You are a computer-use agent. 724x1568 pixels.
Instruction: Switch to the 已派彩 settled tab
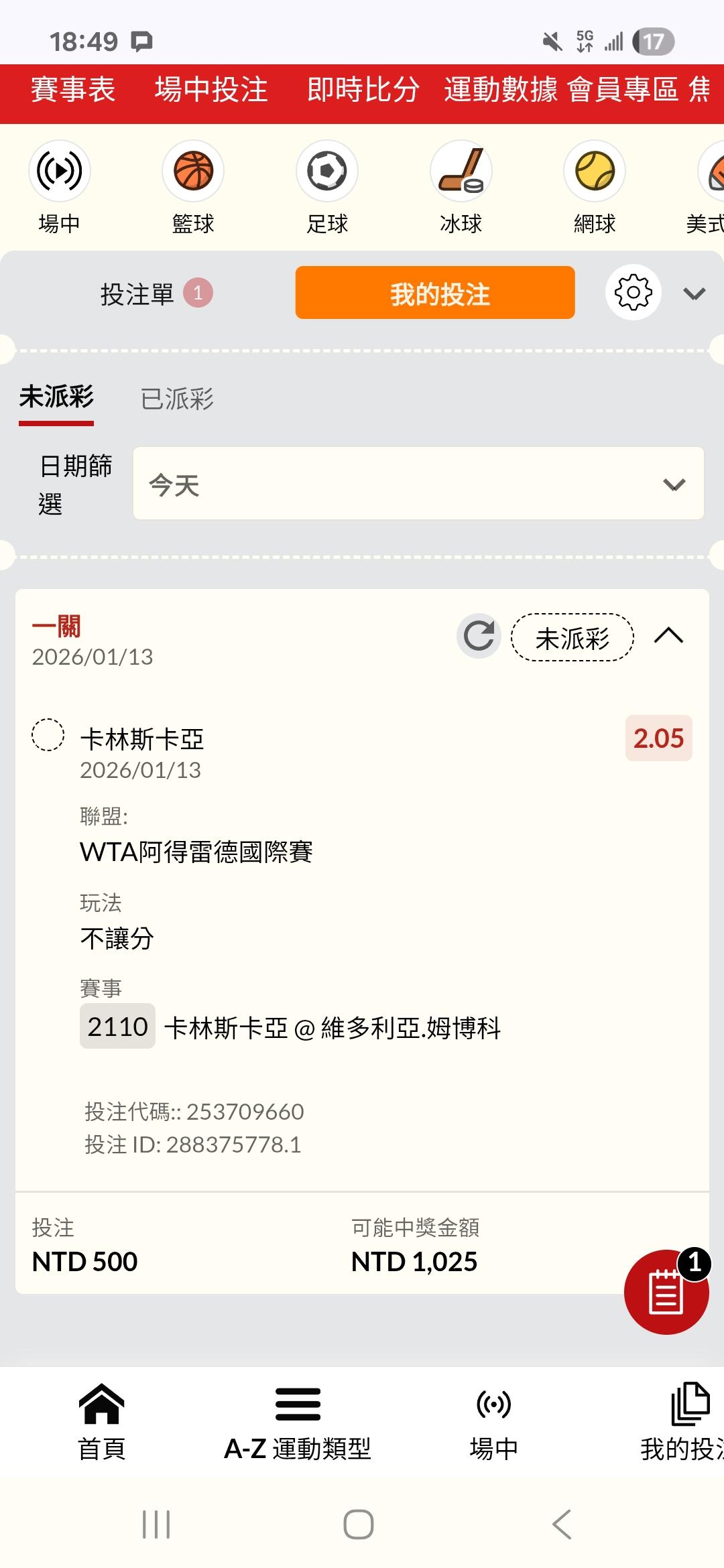tap(177, 399)
